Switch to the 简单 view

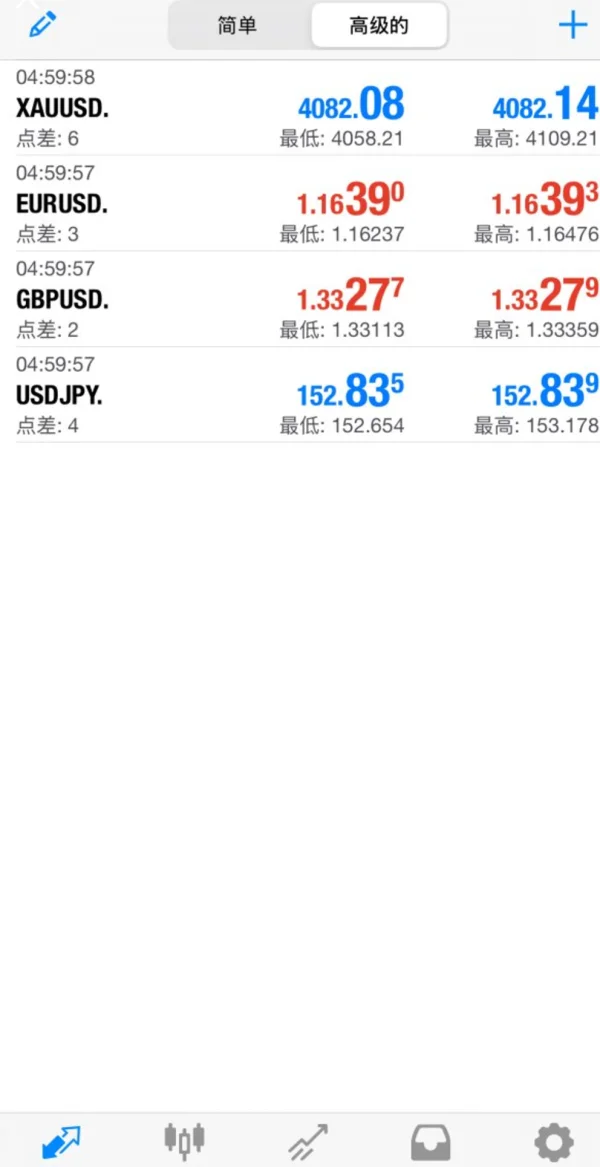237,25
